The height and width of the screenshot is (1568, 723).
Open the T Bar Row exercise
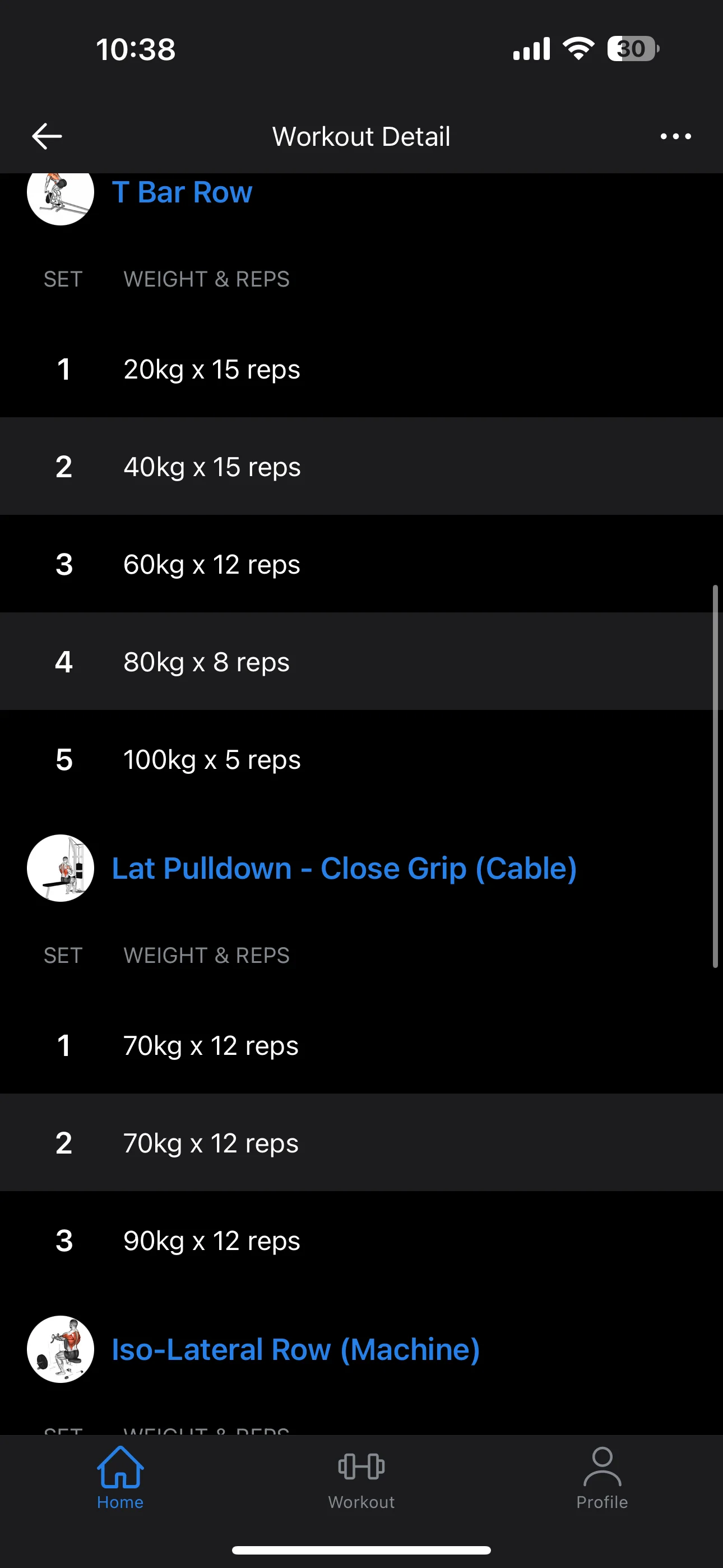point(182,193)
